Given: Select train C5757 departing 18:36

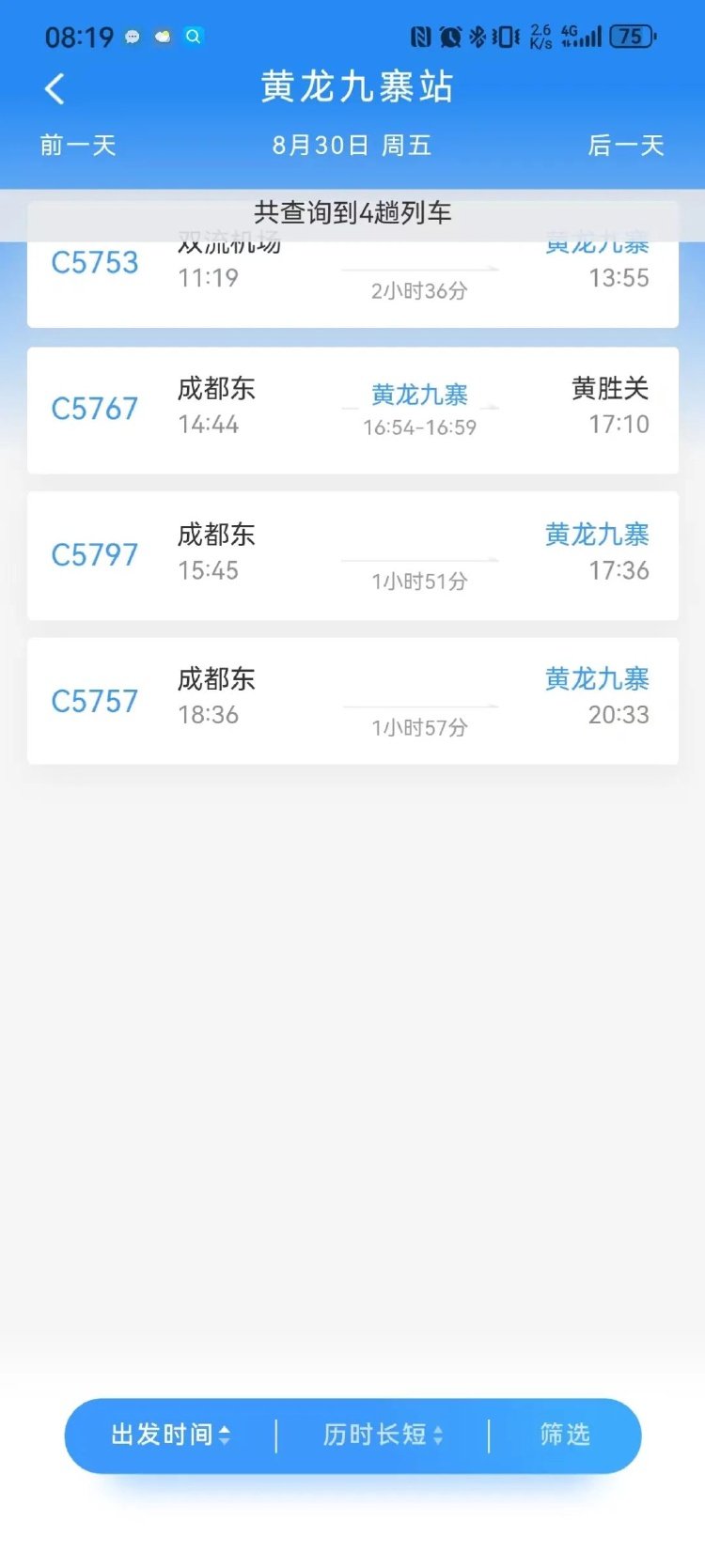Looking at the screenshot, I should [352, 701].
